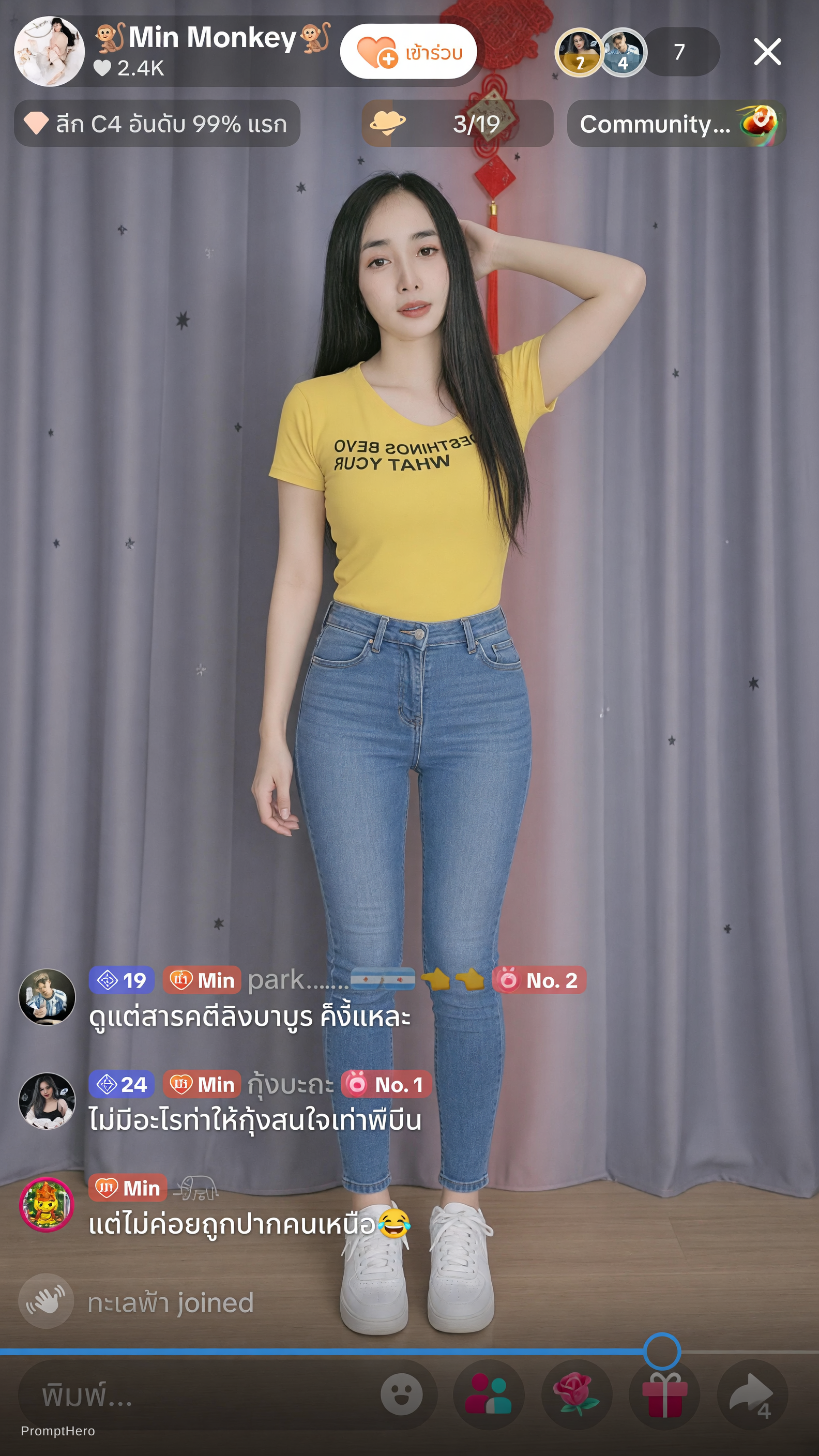Open the 3/19 planet progress chip
Image resolution: width=819 pixels, height=1456 pixels.
click(457, 123)
